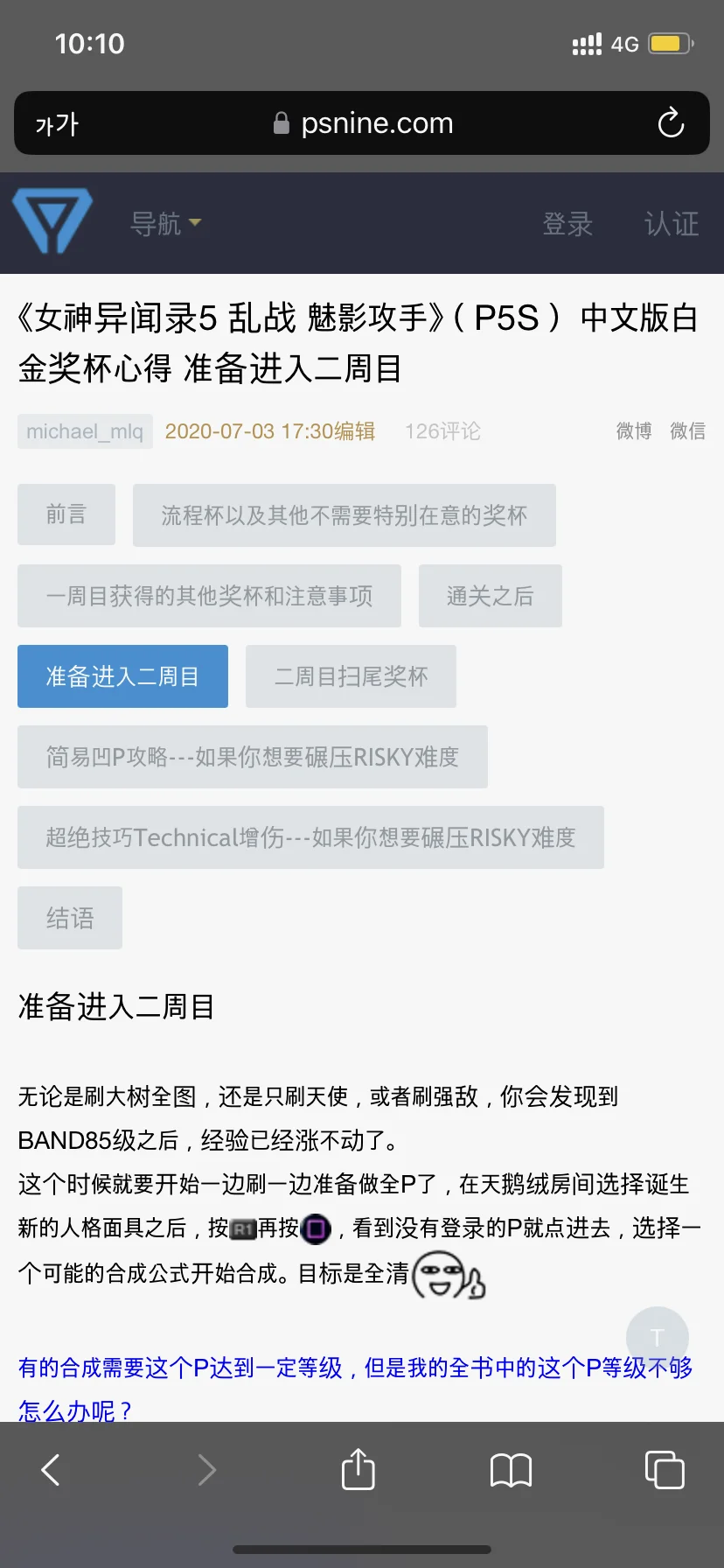The width and height of the screenshot is (724, 1568).
Task: Share the article to 微博
Action: pos(634,431)
